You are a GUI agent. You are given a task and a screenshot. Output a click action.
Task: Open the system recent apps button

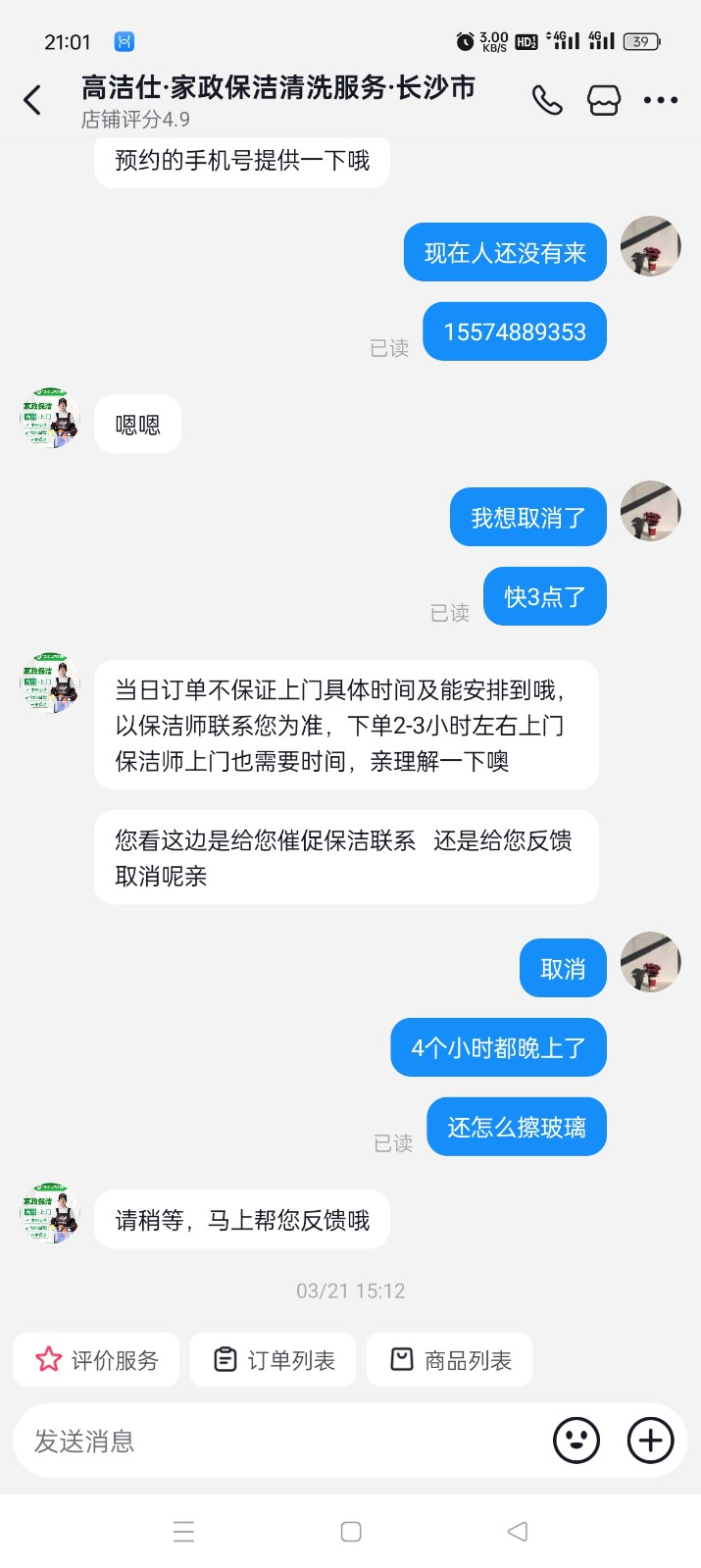pyautogui.click(x=183, y=1532)
